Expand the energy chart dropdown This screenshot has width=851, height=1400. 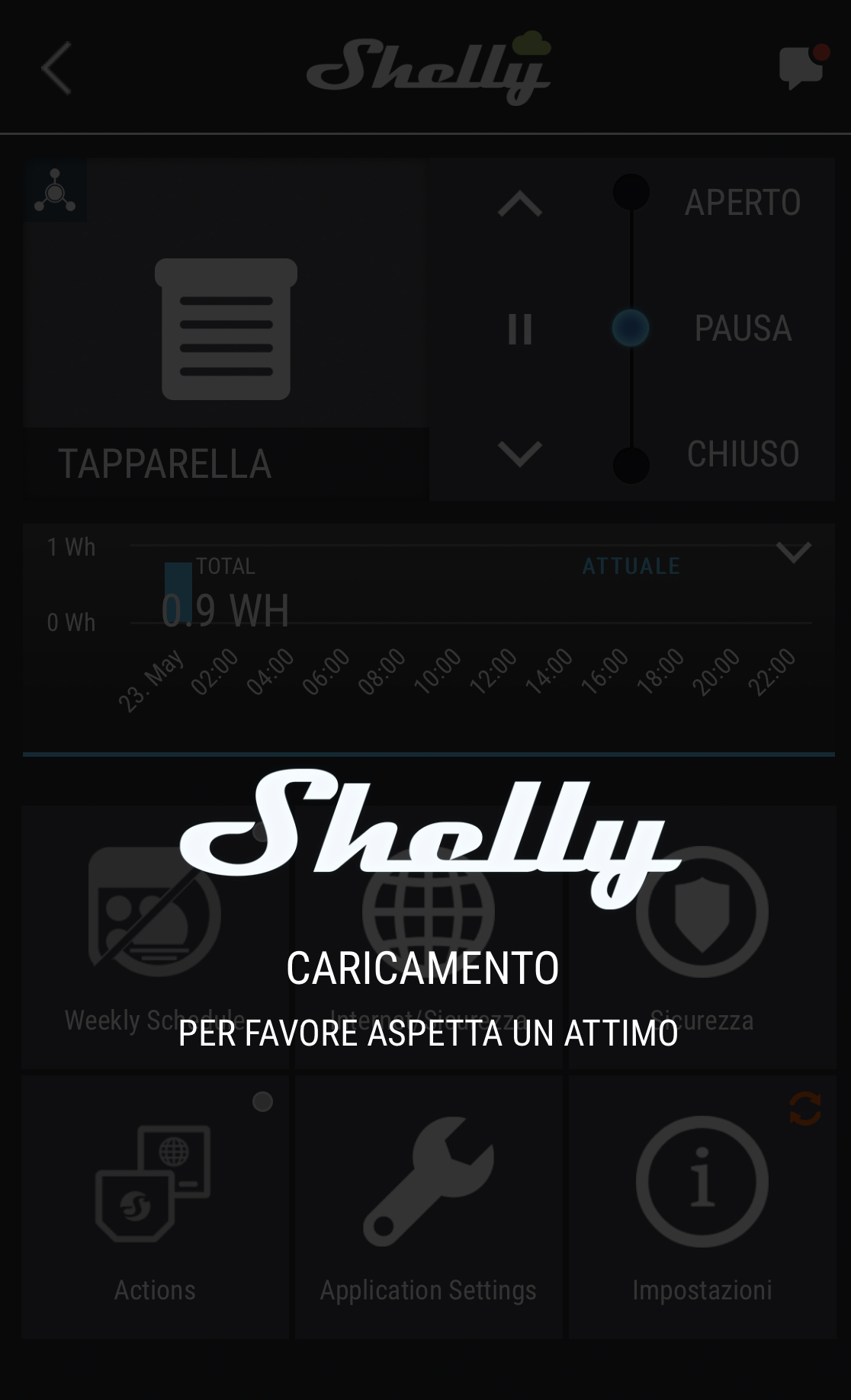pyautogui.click(x=793, y=552)
